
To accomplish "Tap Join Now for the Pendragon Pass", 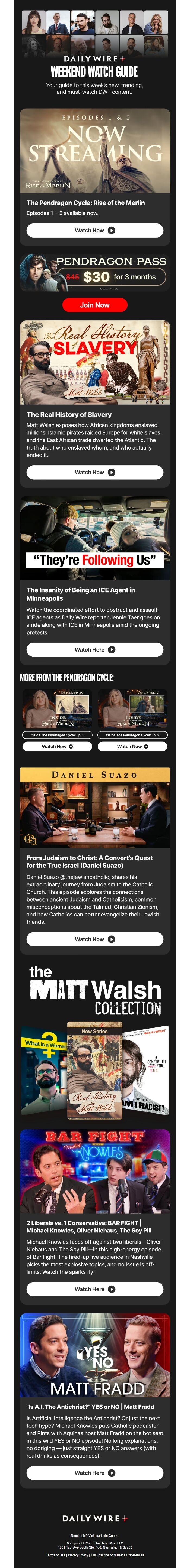I will click(x=95, y=305).
